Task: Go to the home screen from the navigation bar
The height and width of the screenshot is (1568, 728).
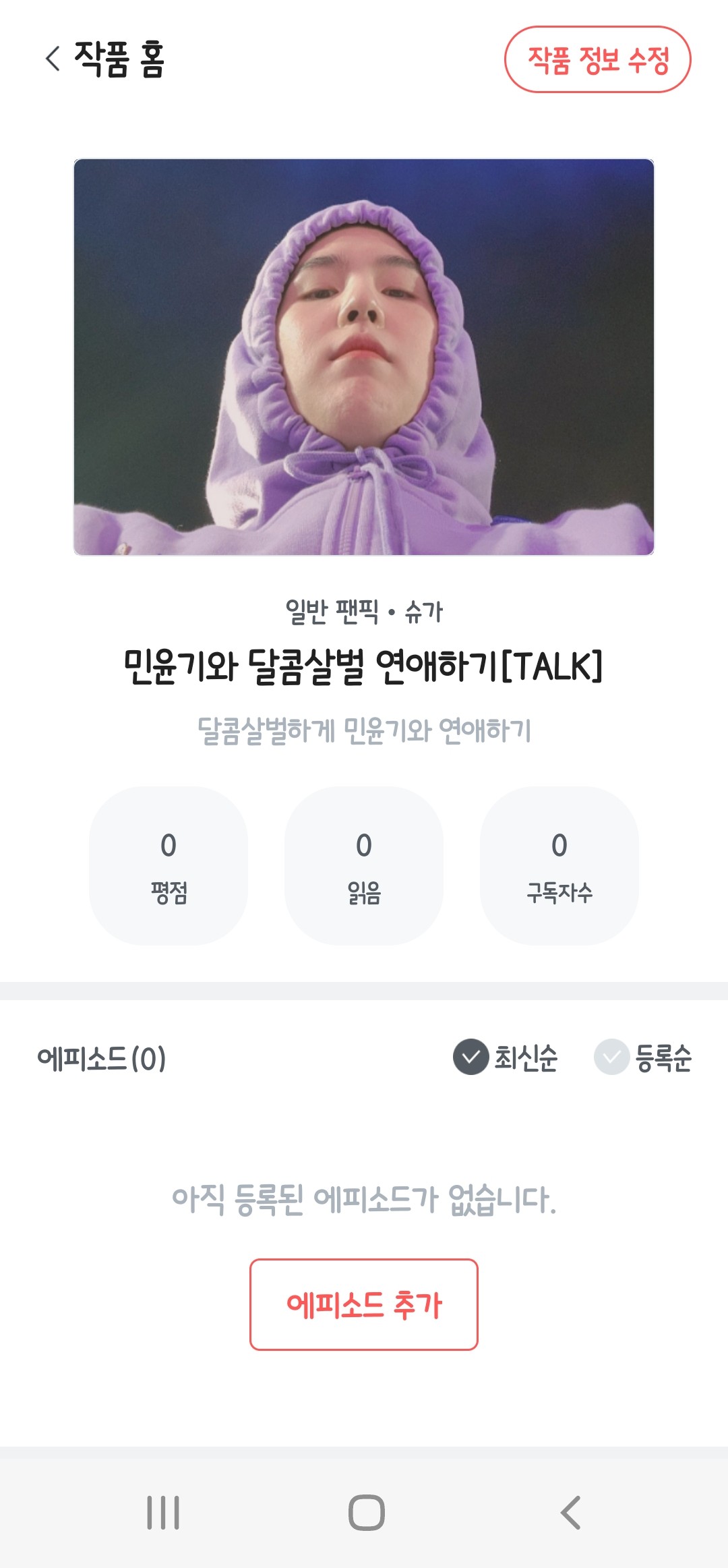Action: [x=366, y=1512]
